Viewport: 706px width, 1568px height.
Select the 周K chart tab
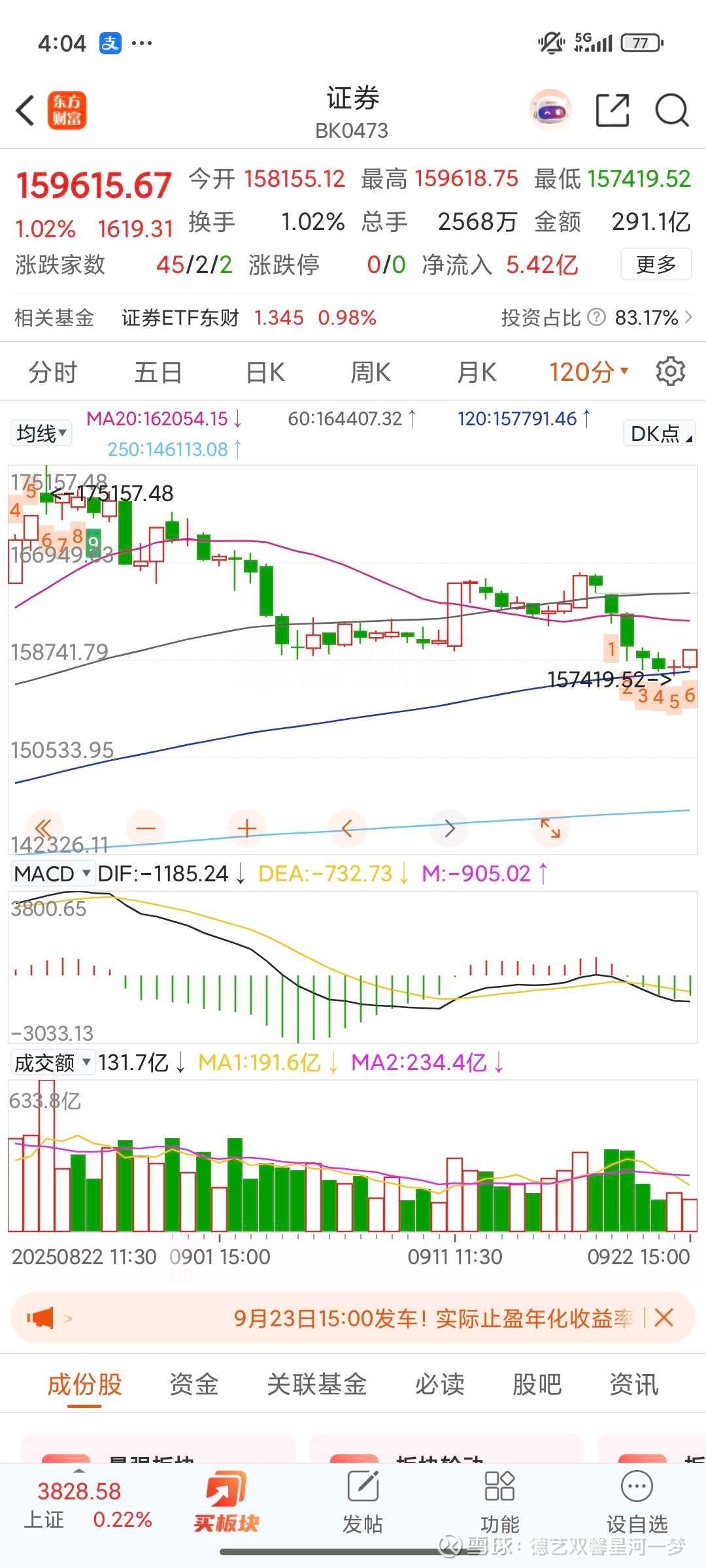coord(370,372)
